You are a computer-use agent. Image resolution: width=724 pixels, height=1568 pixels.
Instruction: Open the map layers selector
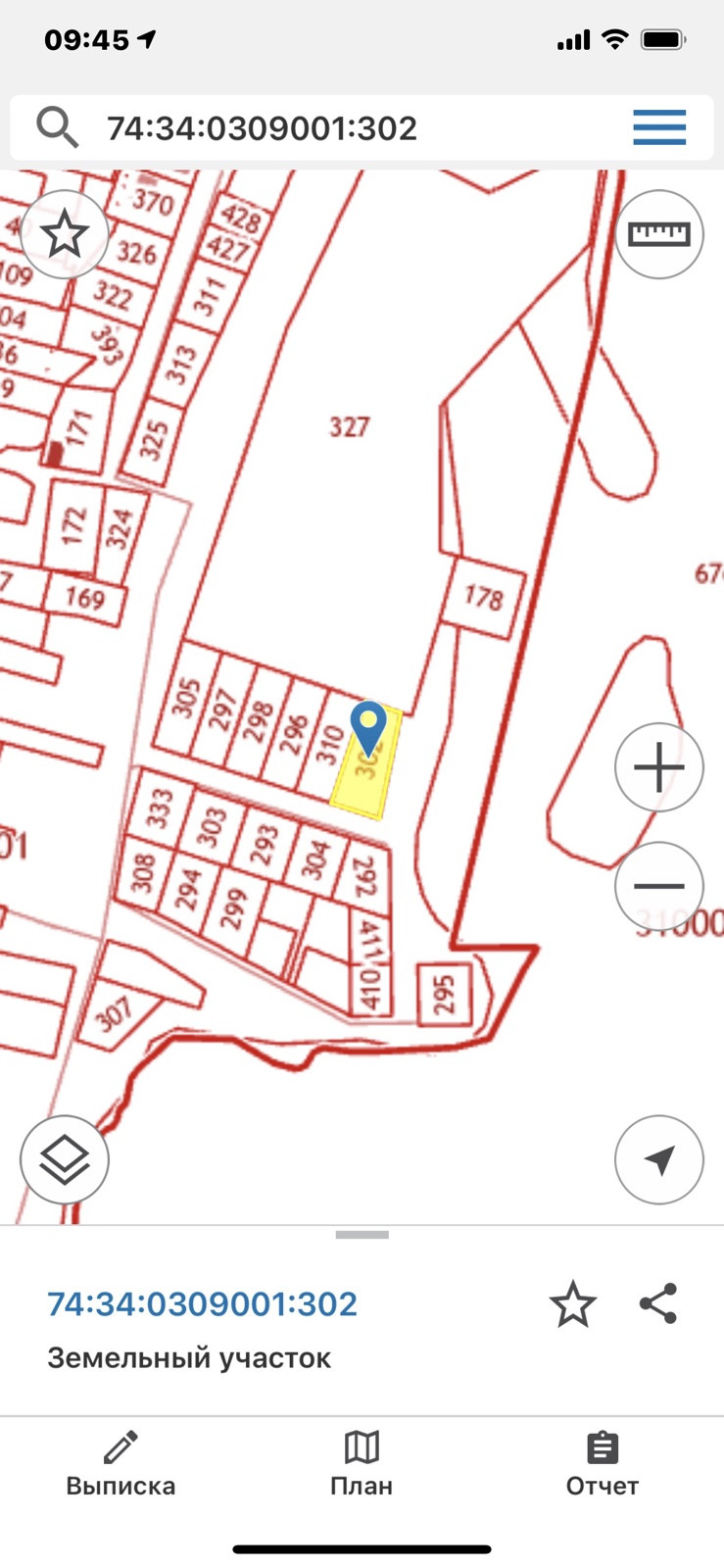[x=65, y=1159]
